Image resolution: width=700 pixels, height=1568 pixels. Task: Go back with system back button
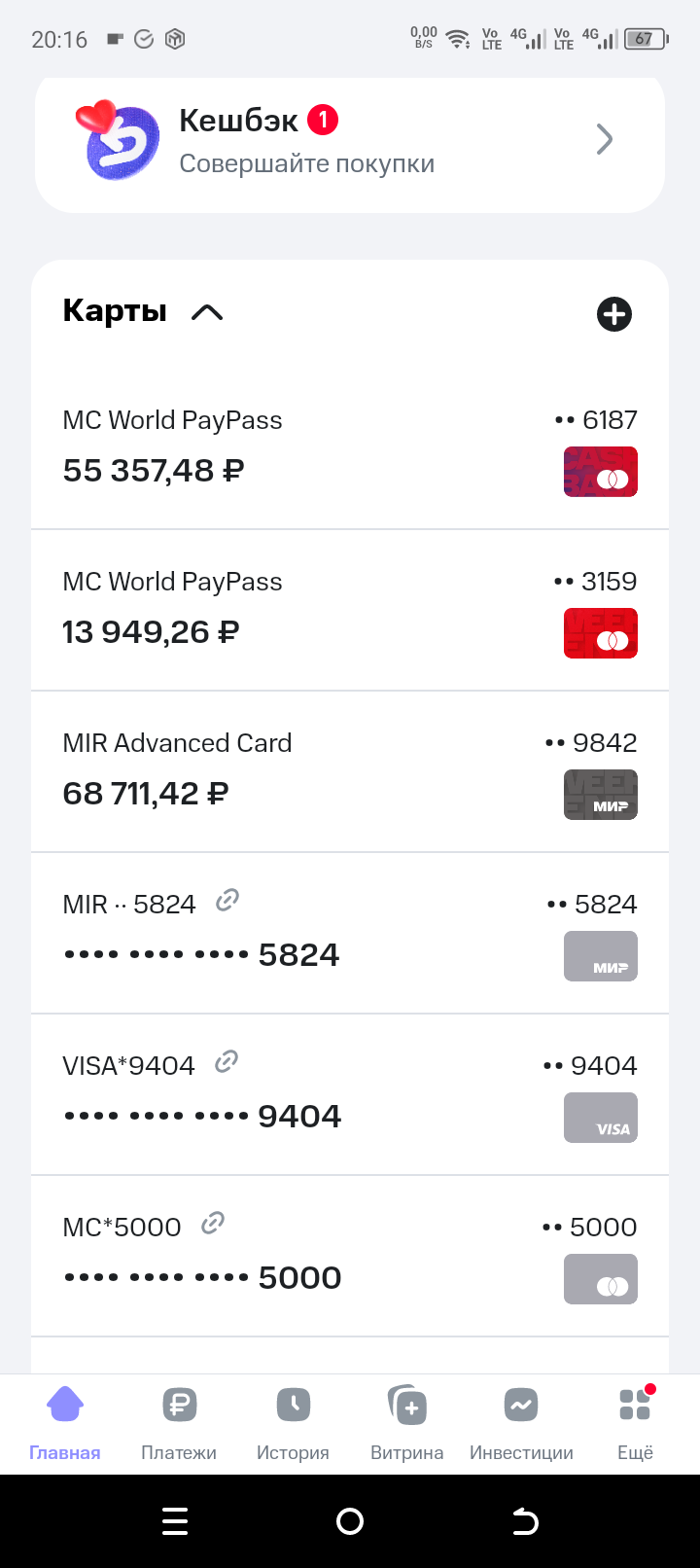pos(525,1521)
